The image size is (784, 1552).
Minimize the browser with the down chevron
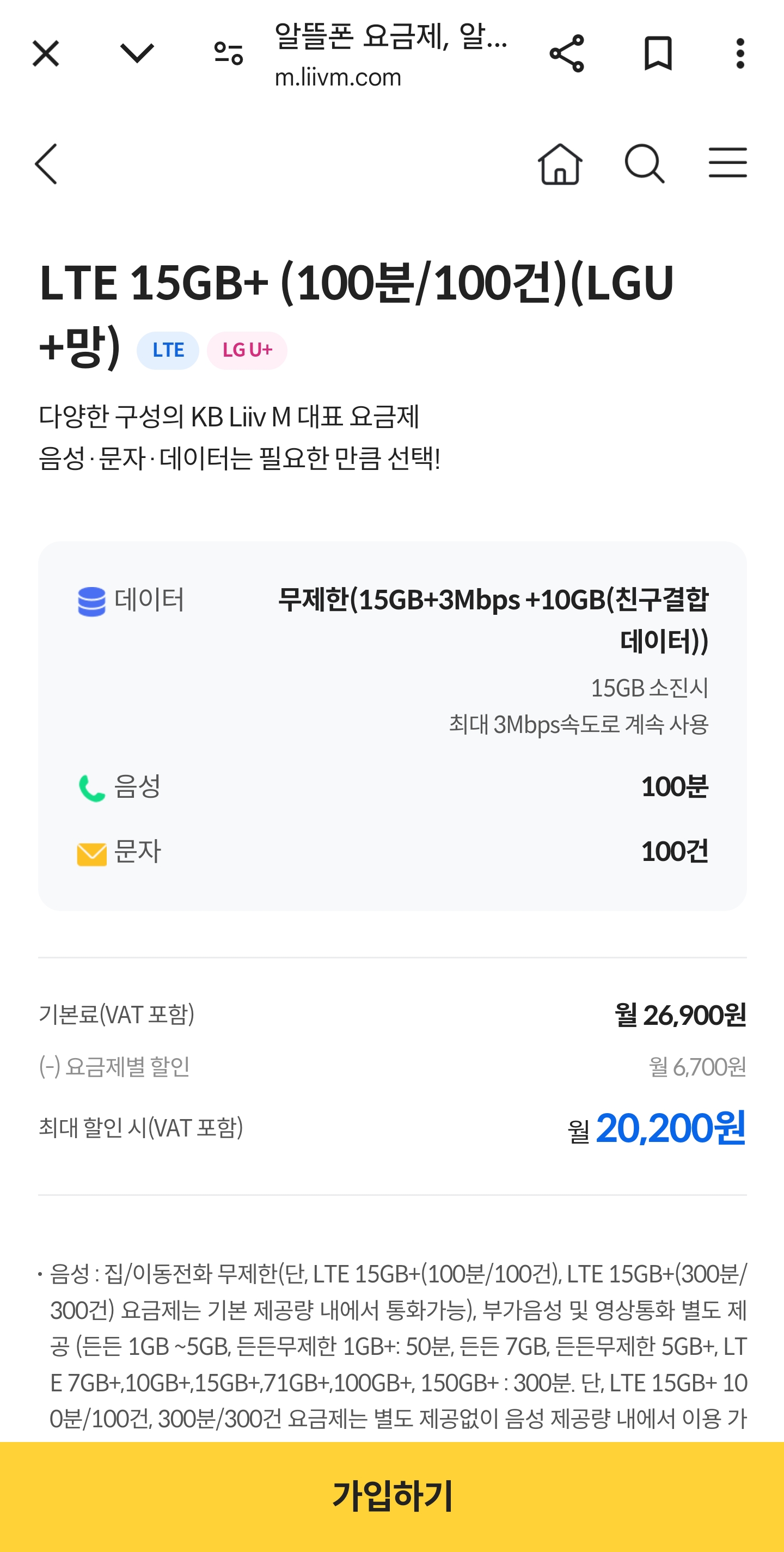[137, 53]
